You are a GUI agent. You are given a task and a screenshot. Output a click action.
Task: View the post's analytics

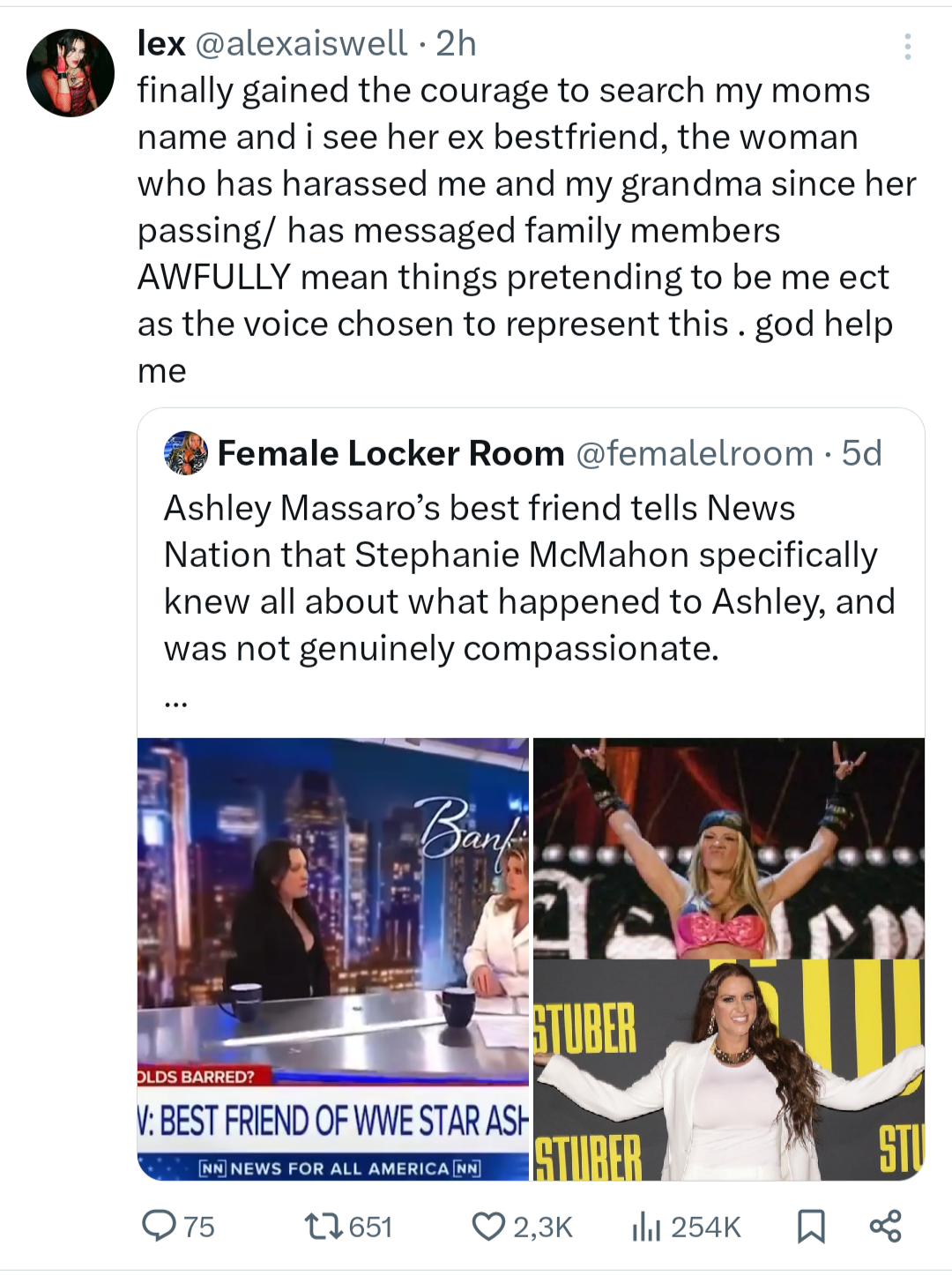pyautogui.click(x=646, y=1226)
